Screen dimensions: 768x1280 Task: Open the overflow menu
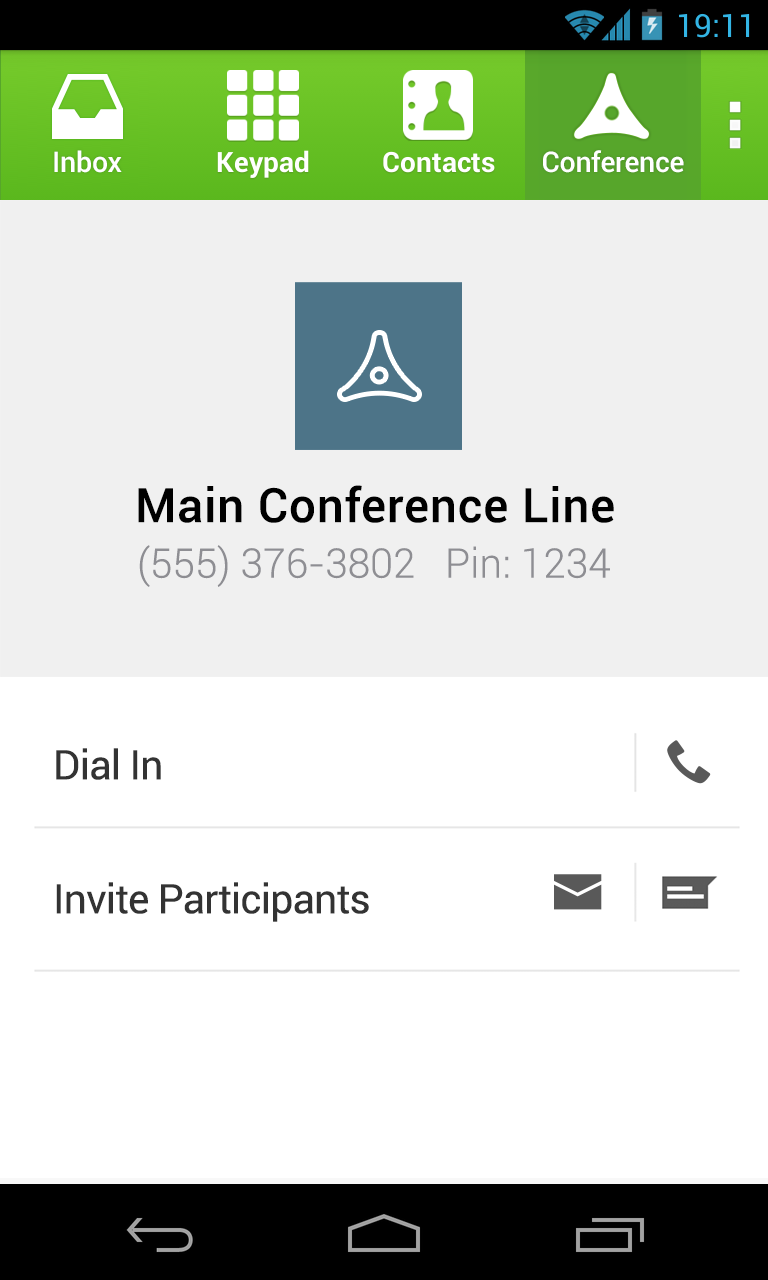pyautogui.click(x=734, y=125)
